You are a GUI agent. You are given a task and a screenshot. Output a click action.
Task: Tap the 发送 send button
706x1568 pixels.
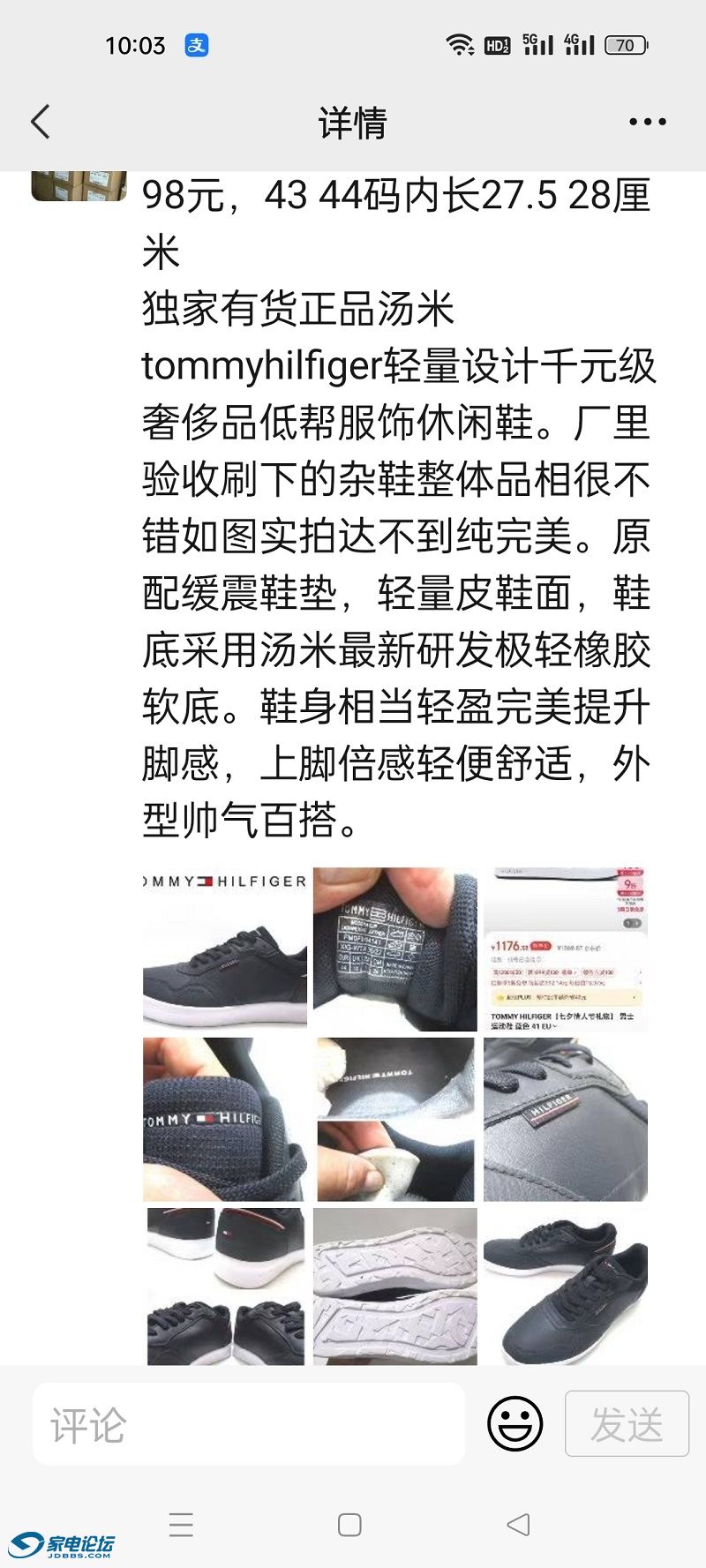coord(627,1423)
